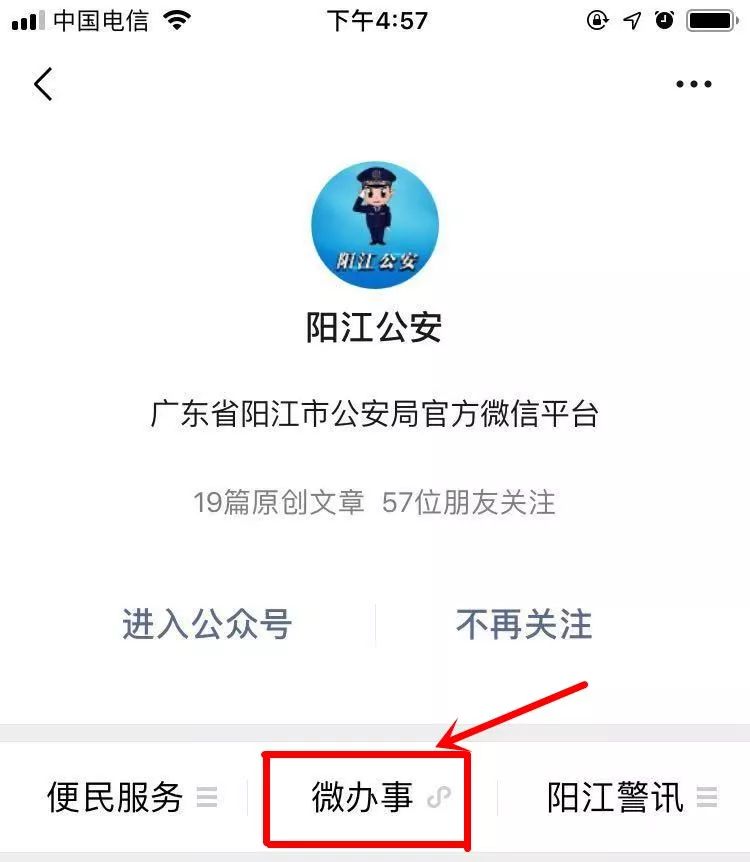750x862 pixels.
Task: Expand the 阳江警讯 menu
Action: click(x=630, y=797)
